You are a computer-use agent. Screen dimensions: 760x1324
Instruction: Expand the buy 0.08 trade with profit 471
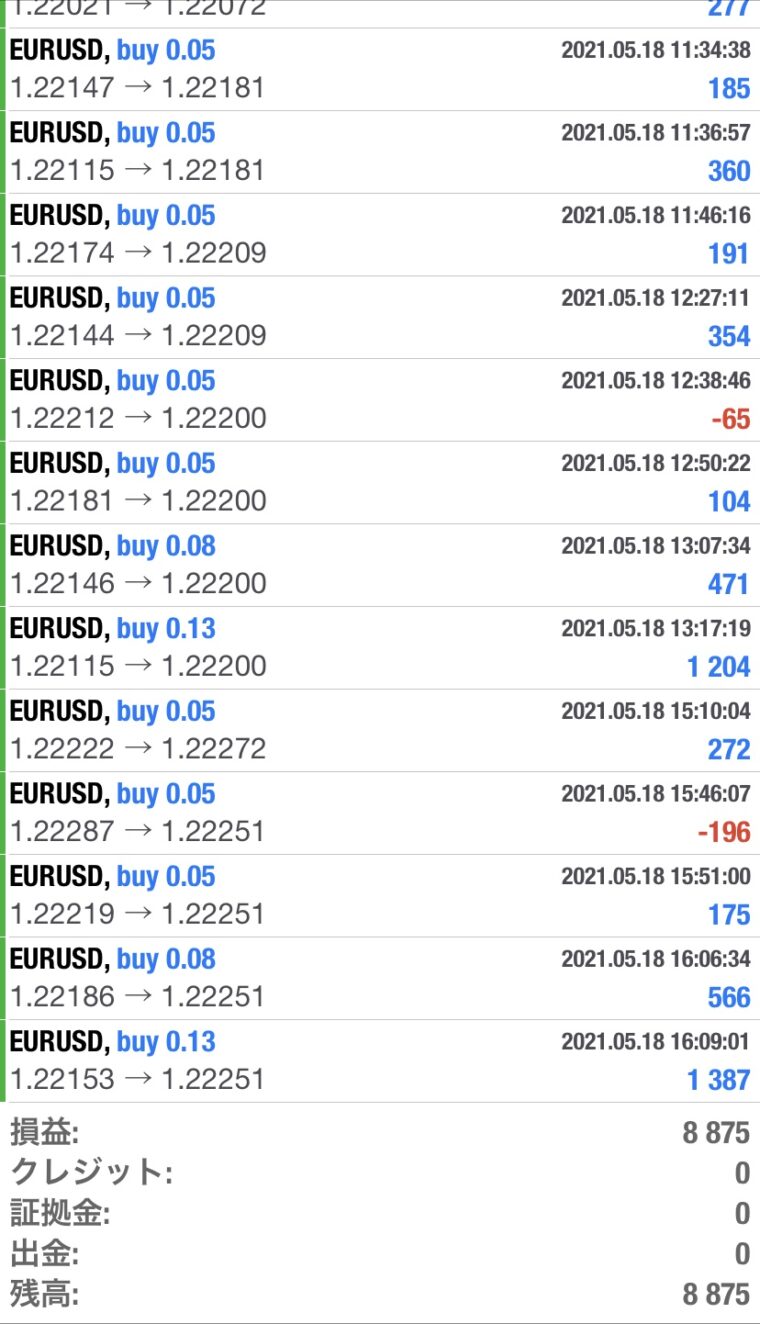pos(380,565)
